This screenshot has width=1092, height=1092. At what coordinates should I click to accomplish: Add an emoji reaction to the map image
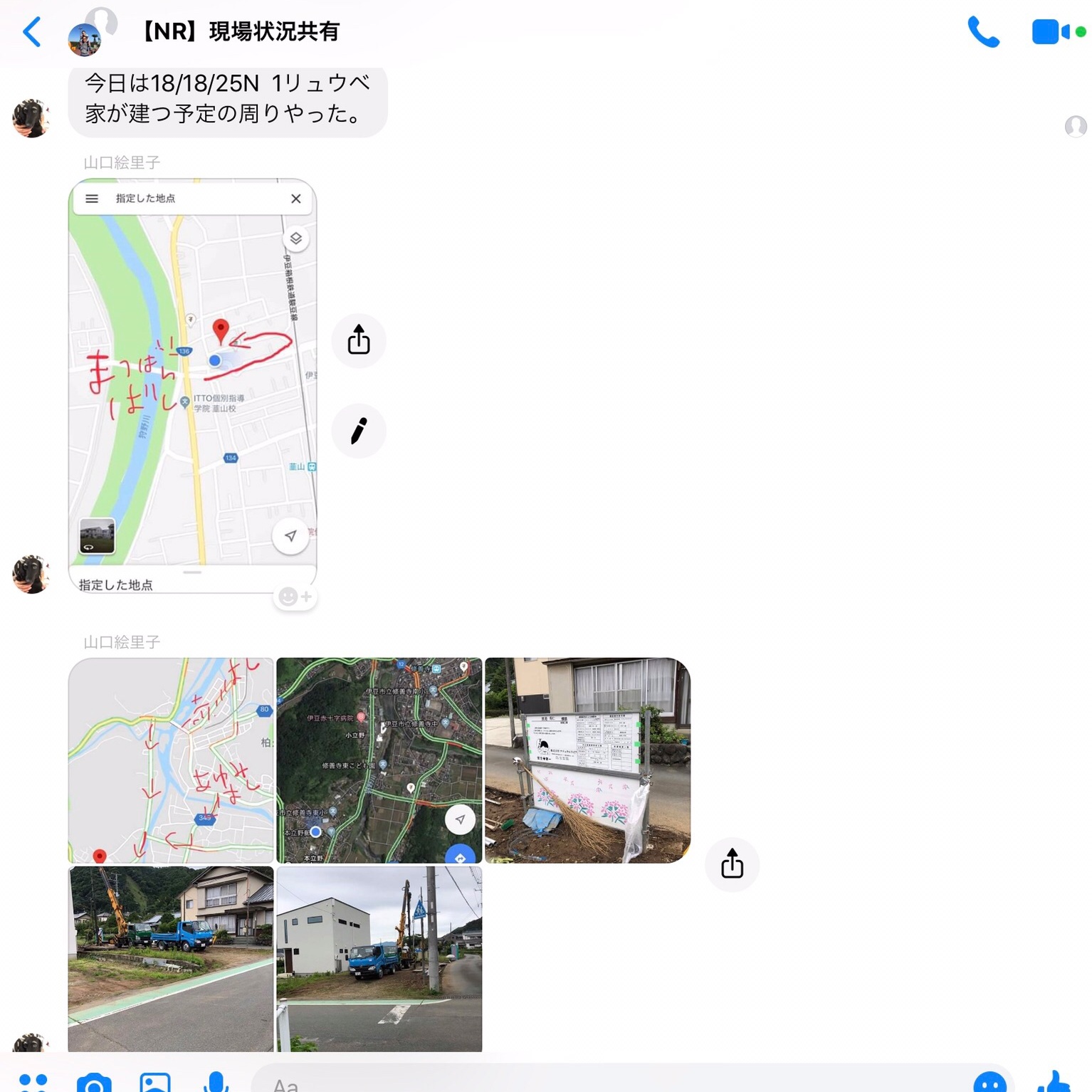294,597
